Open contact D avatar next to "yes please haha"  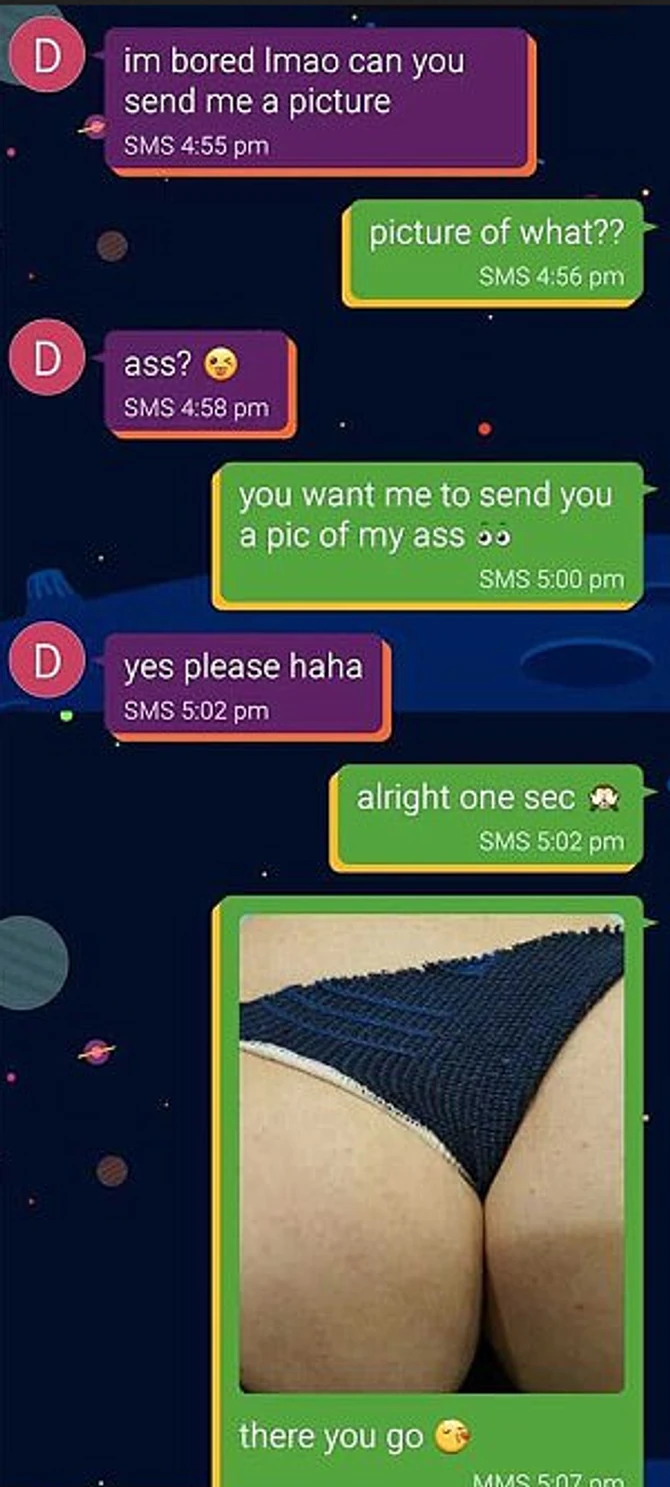[46, 664]
